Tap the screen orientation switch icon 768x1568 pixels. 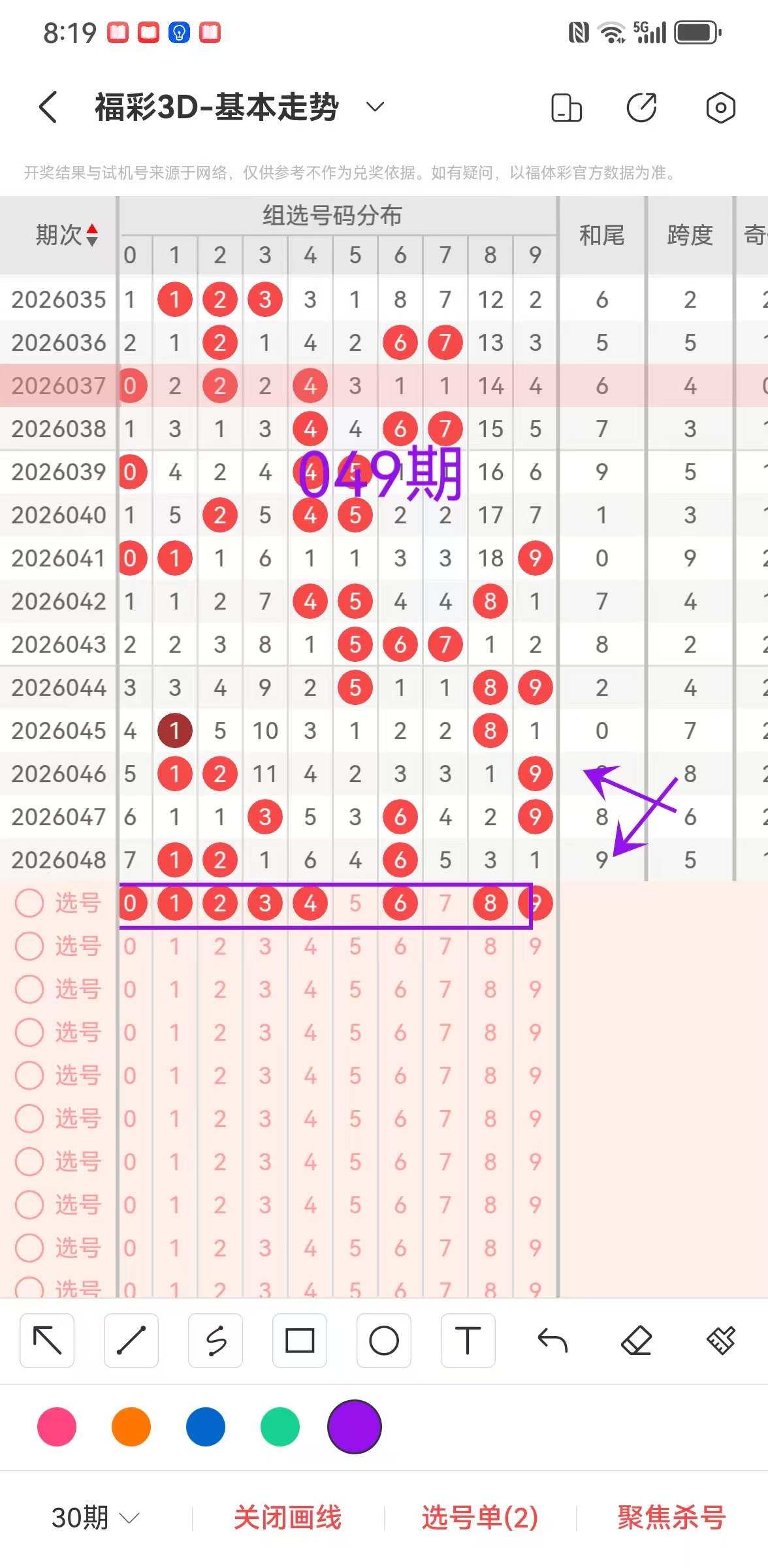(566, 108)
